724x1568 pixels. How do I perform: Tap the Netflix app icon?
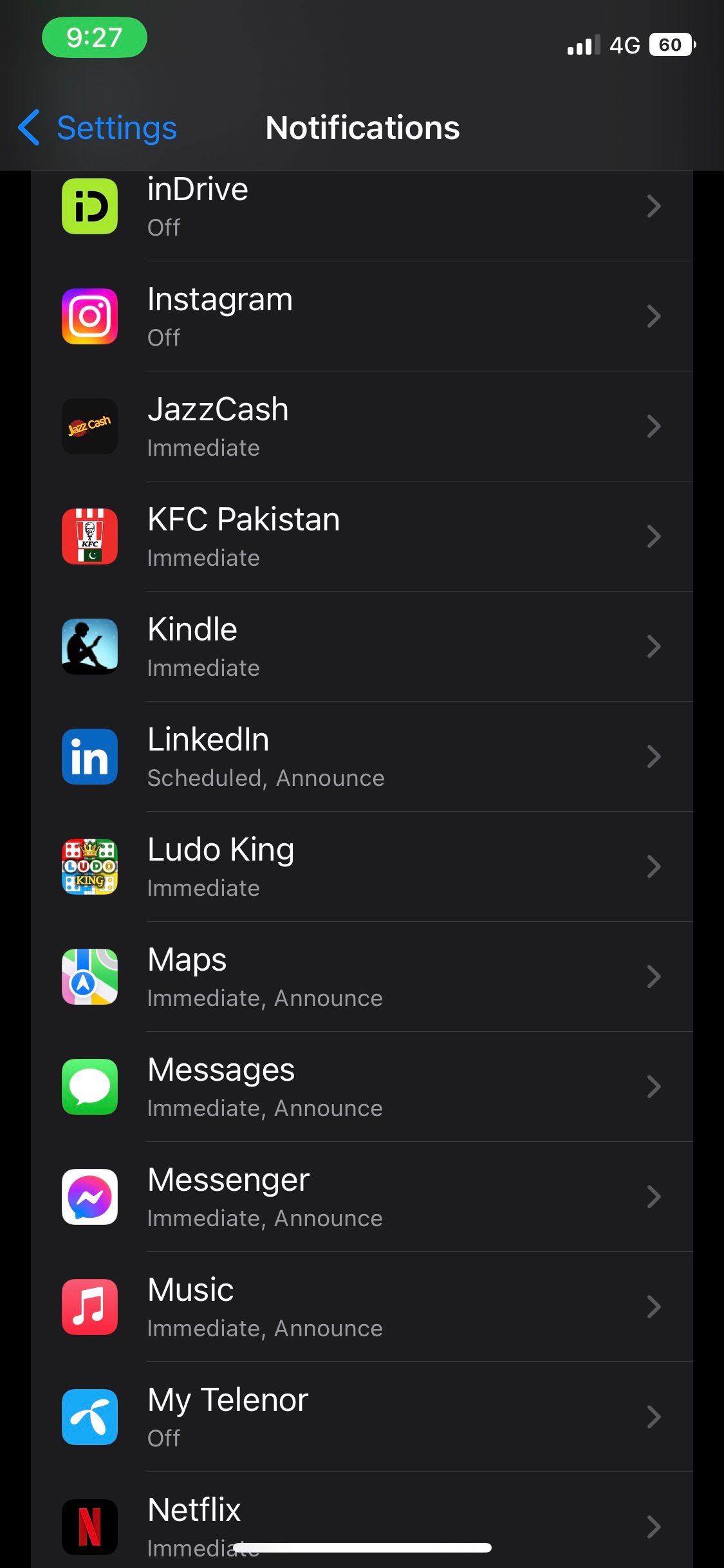89,1526
